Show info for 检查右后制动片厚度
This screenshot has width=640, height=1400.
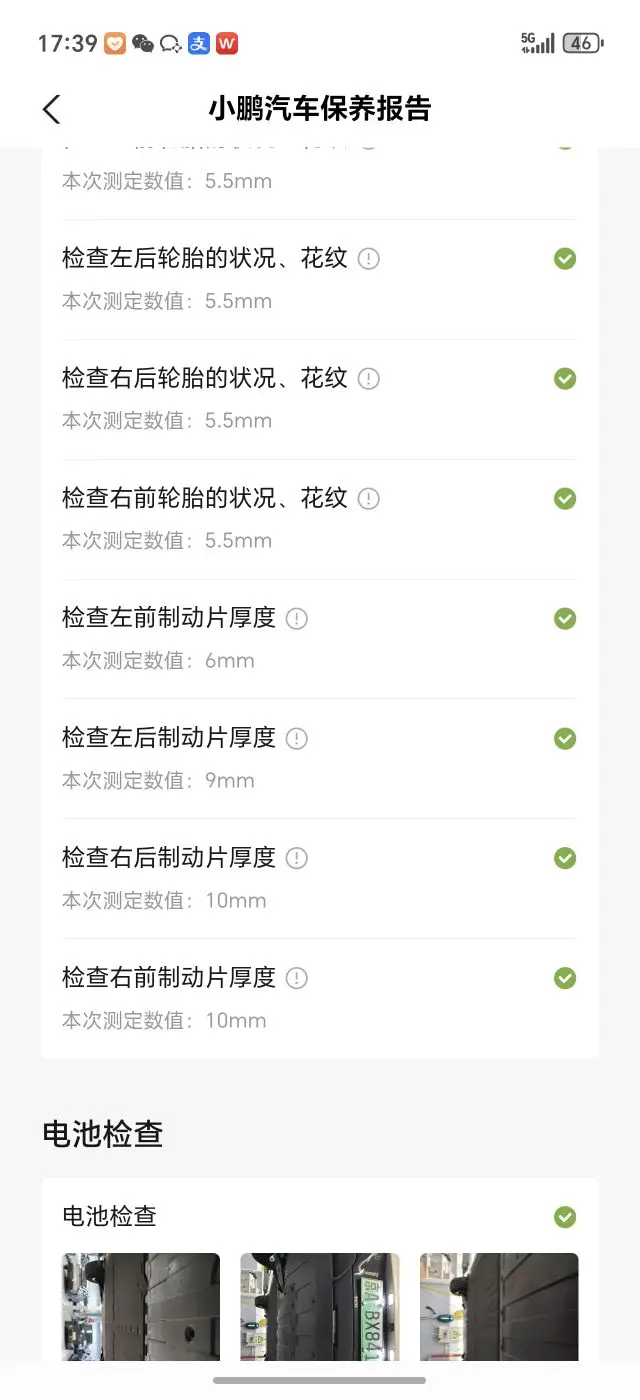297,858
